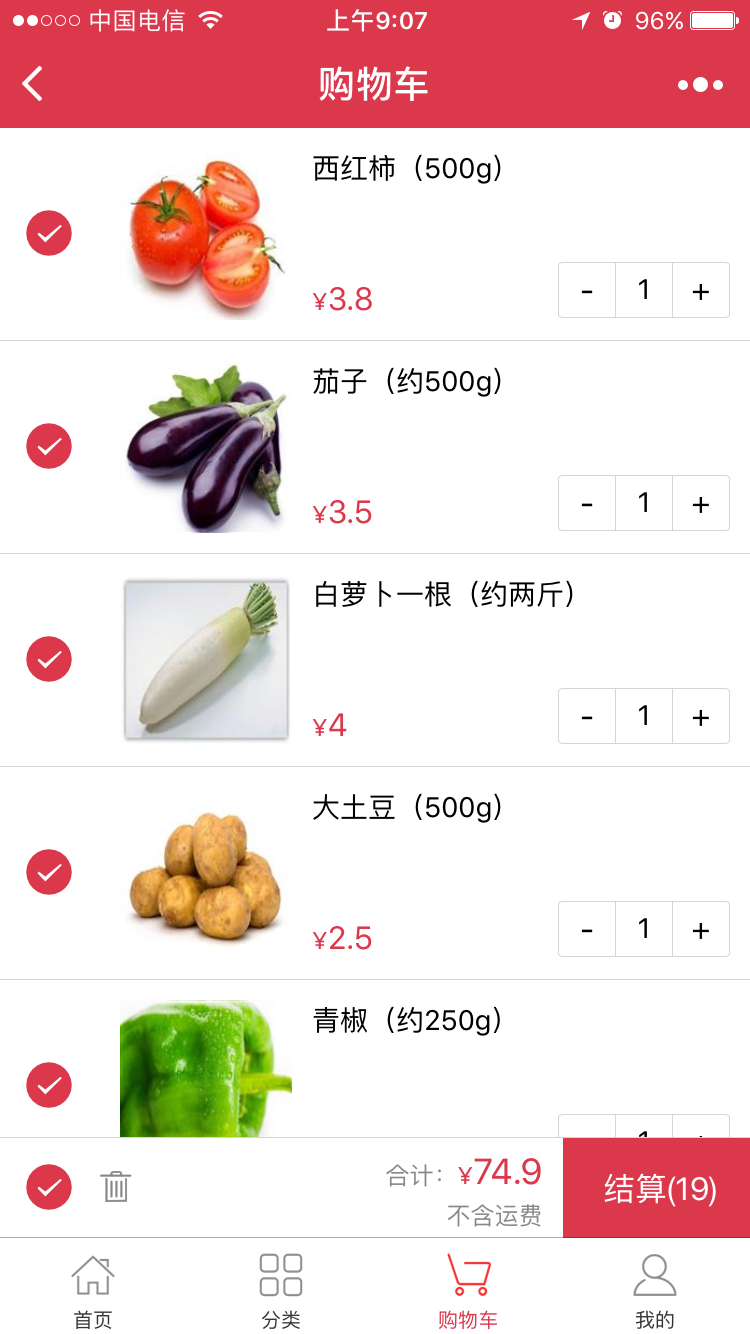Go to the 我的 profile tab
Screen dimensions: 750x1334
click(x=655, y=1289)
